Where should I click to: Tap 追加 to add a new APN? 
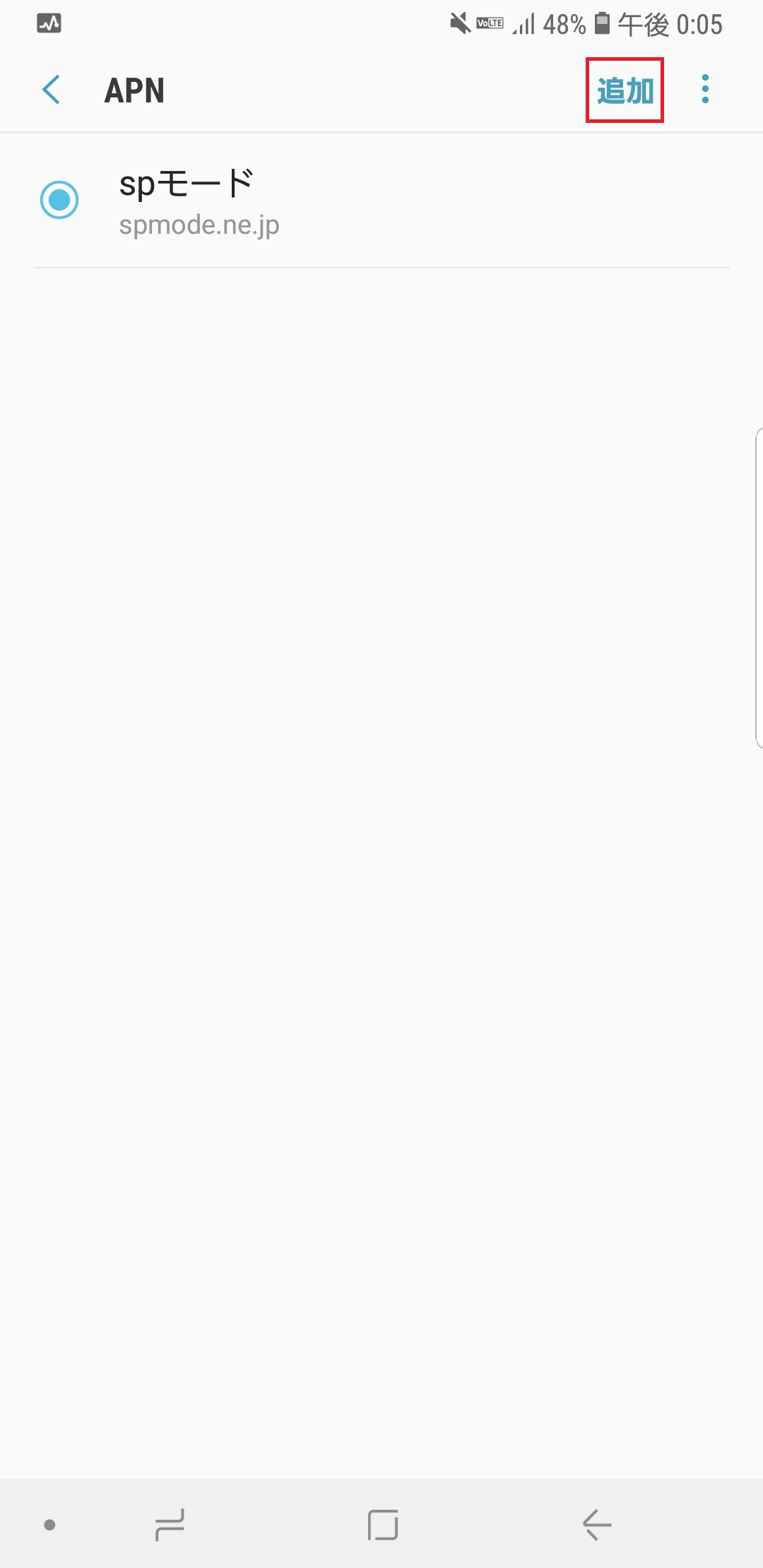(625, 90)
